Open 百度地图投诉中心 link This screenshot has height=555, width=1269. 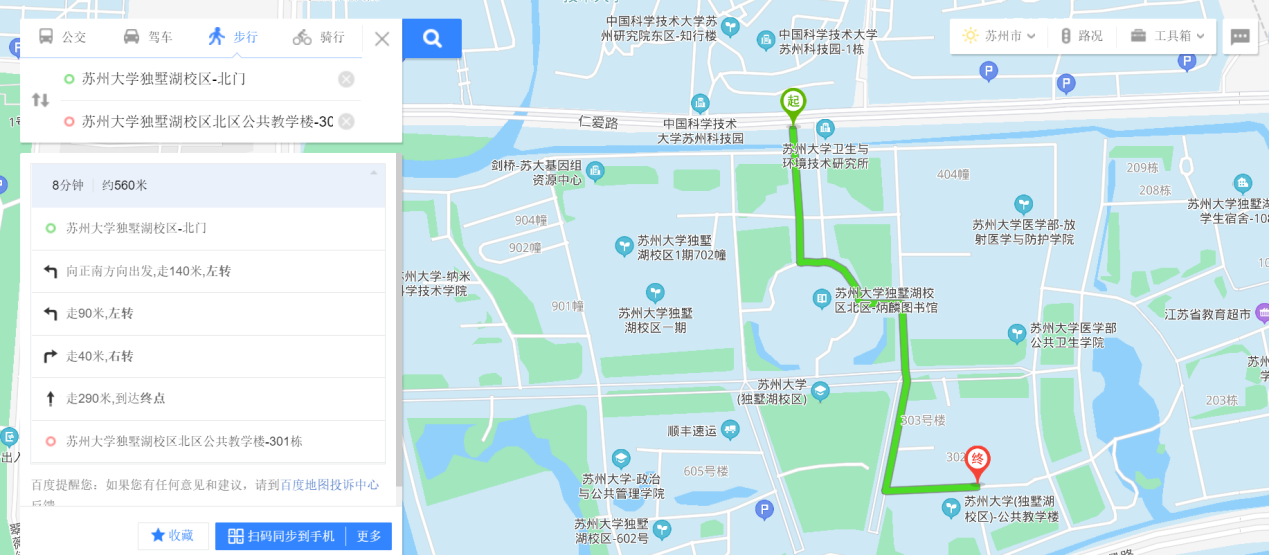[329, 485]
